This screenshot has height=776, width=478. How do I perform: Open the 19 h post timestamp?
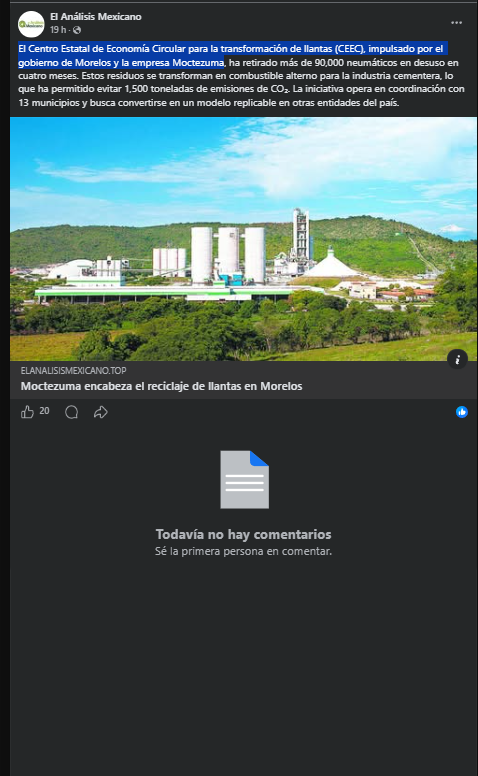coord(57,30)
